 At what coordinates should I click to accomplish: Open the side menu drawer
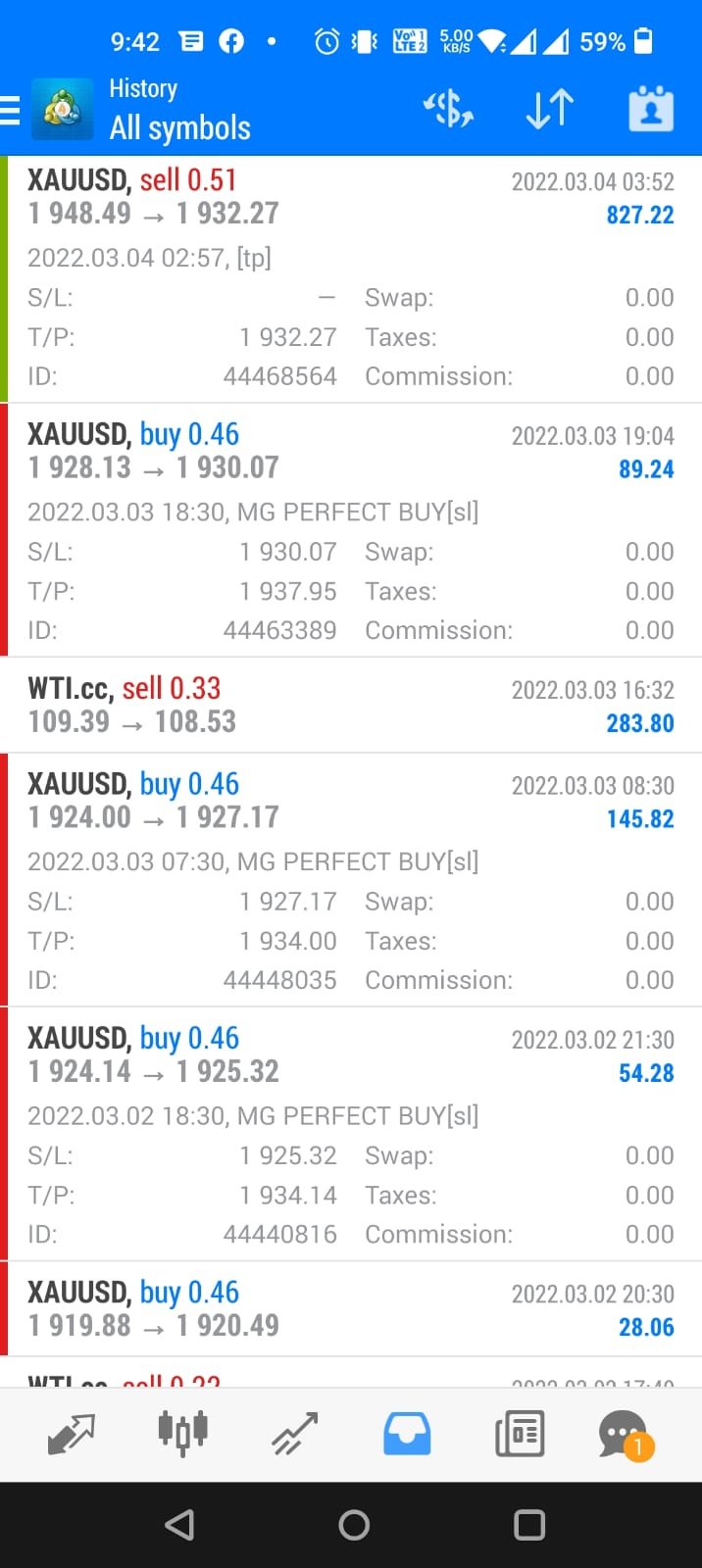point(12,110)
